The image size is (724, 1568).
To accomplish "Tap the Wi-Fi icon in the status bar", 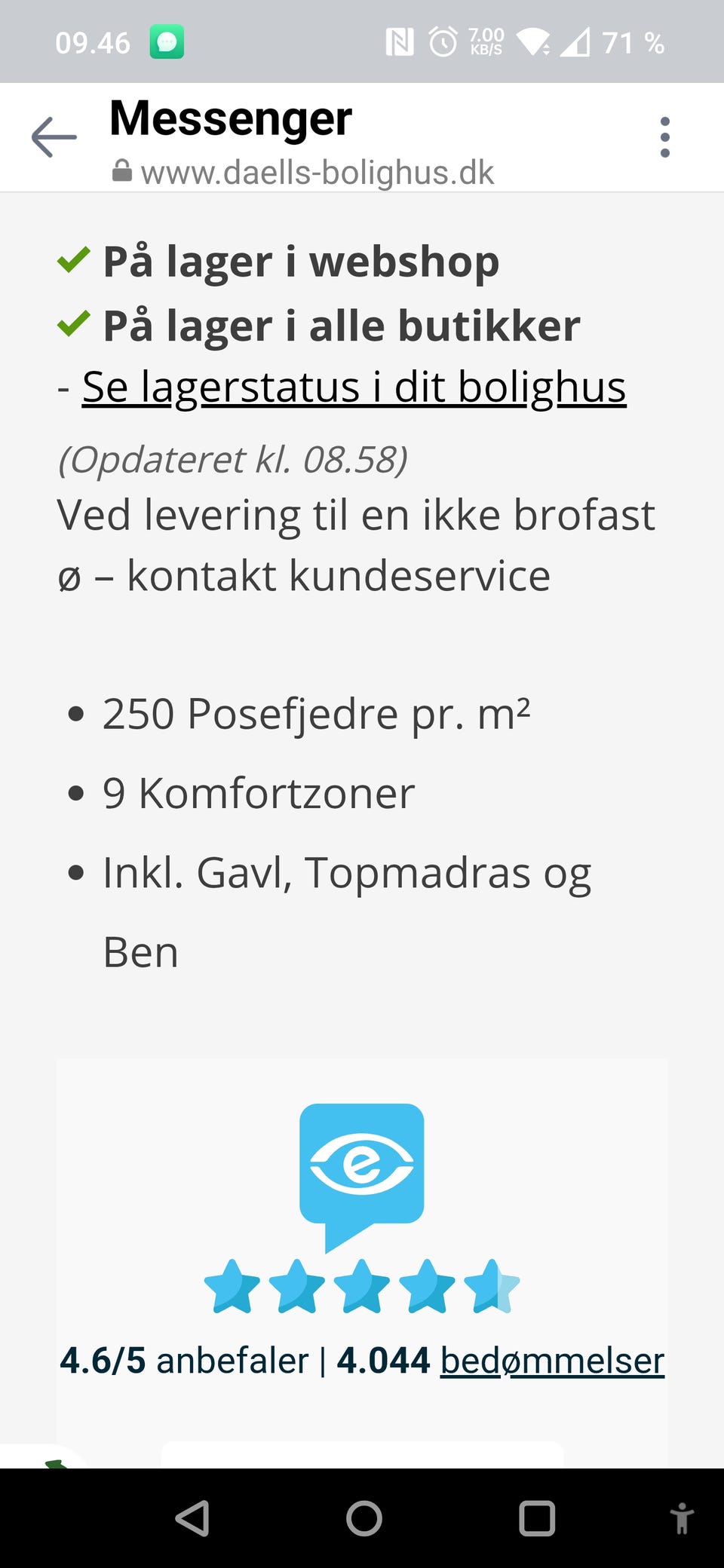I will (535, 42).
